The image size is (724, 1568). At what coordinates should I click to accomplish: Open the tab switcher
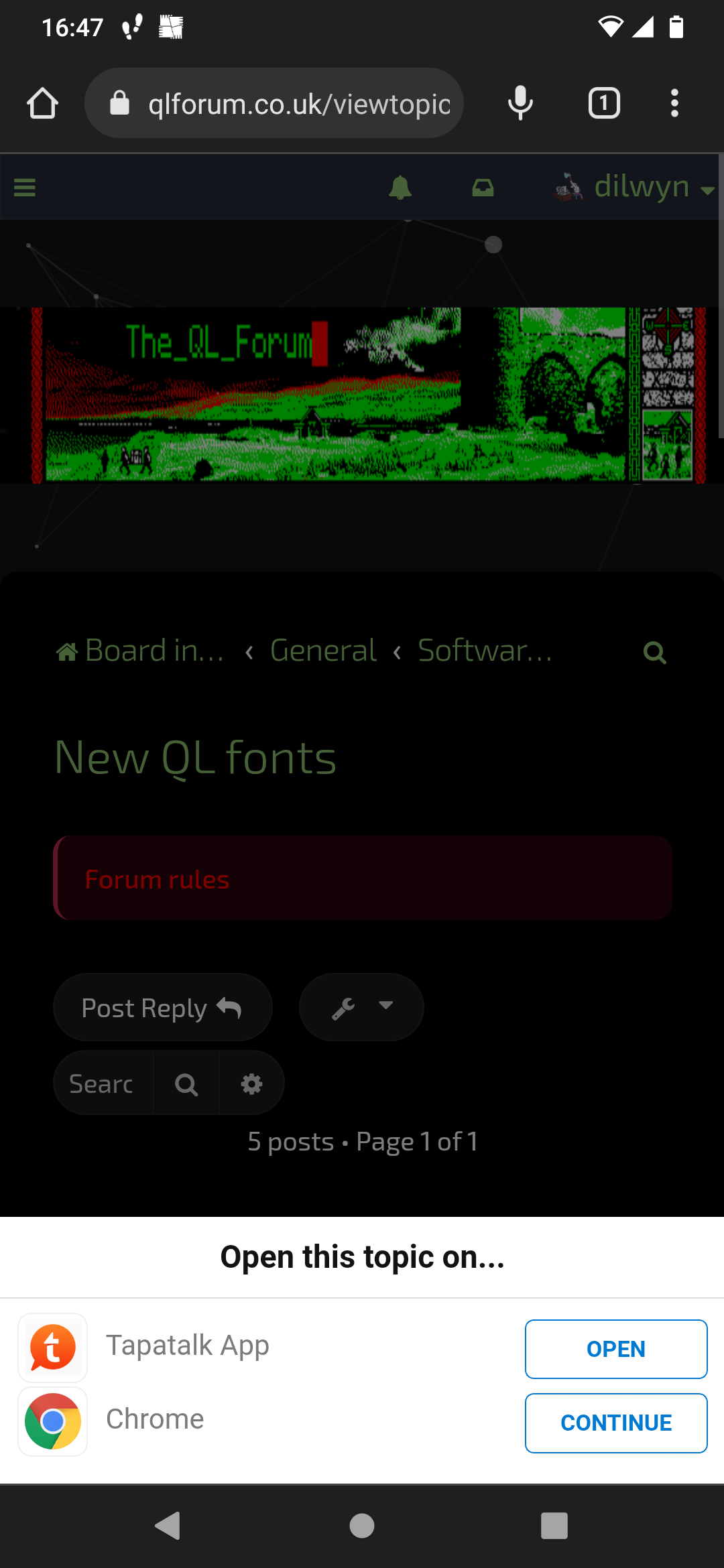[604, 103]
